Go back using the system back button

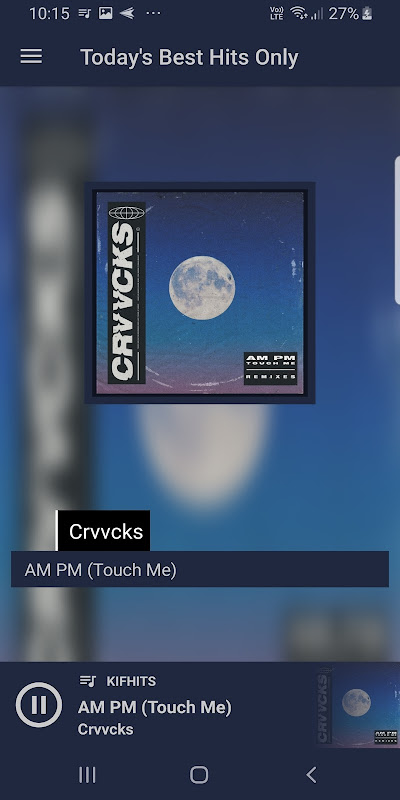311,774
